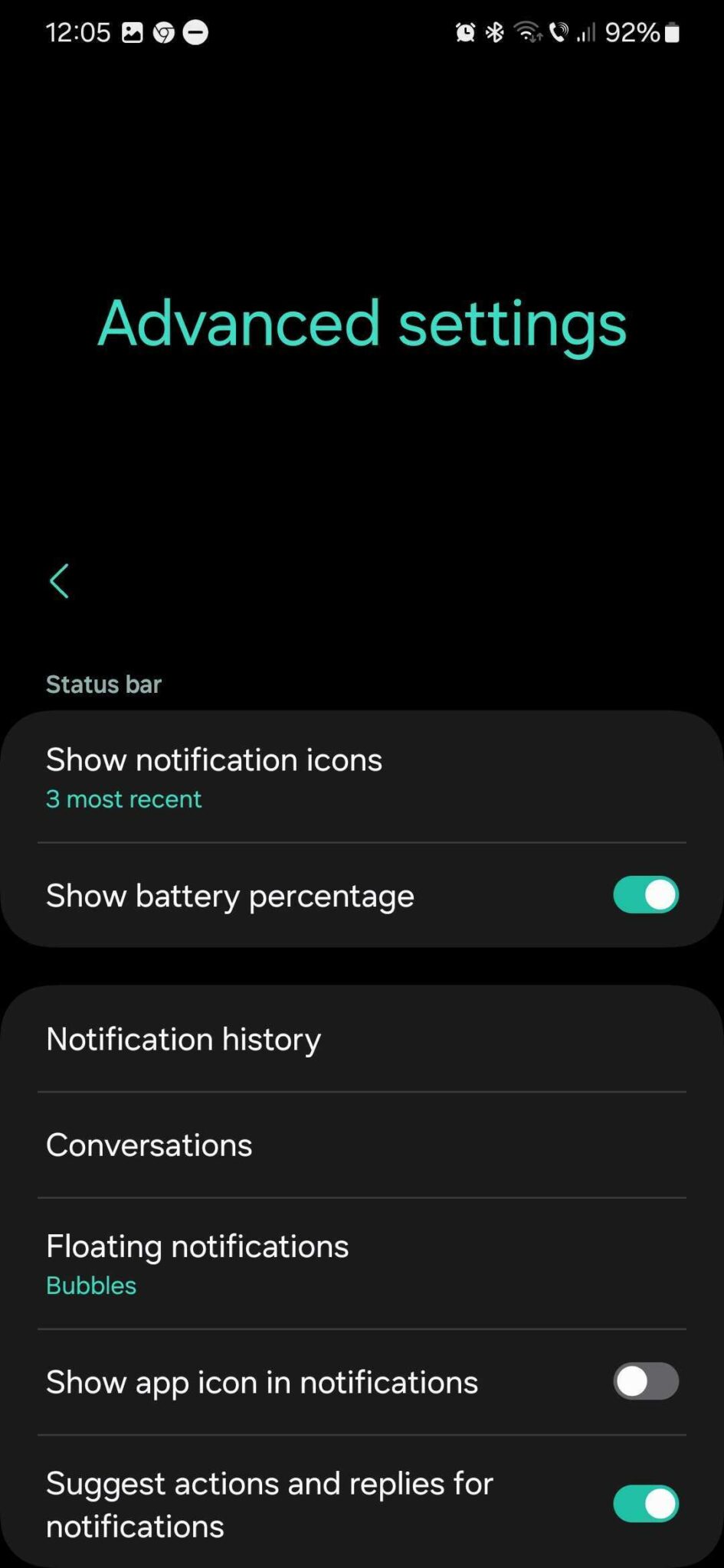Tap the Advanced settings title
This screenshot has width=724, height=1568.
click(362, 323)
